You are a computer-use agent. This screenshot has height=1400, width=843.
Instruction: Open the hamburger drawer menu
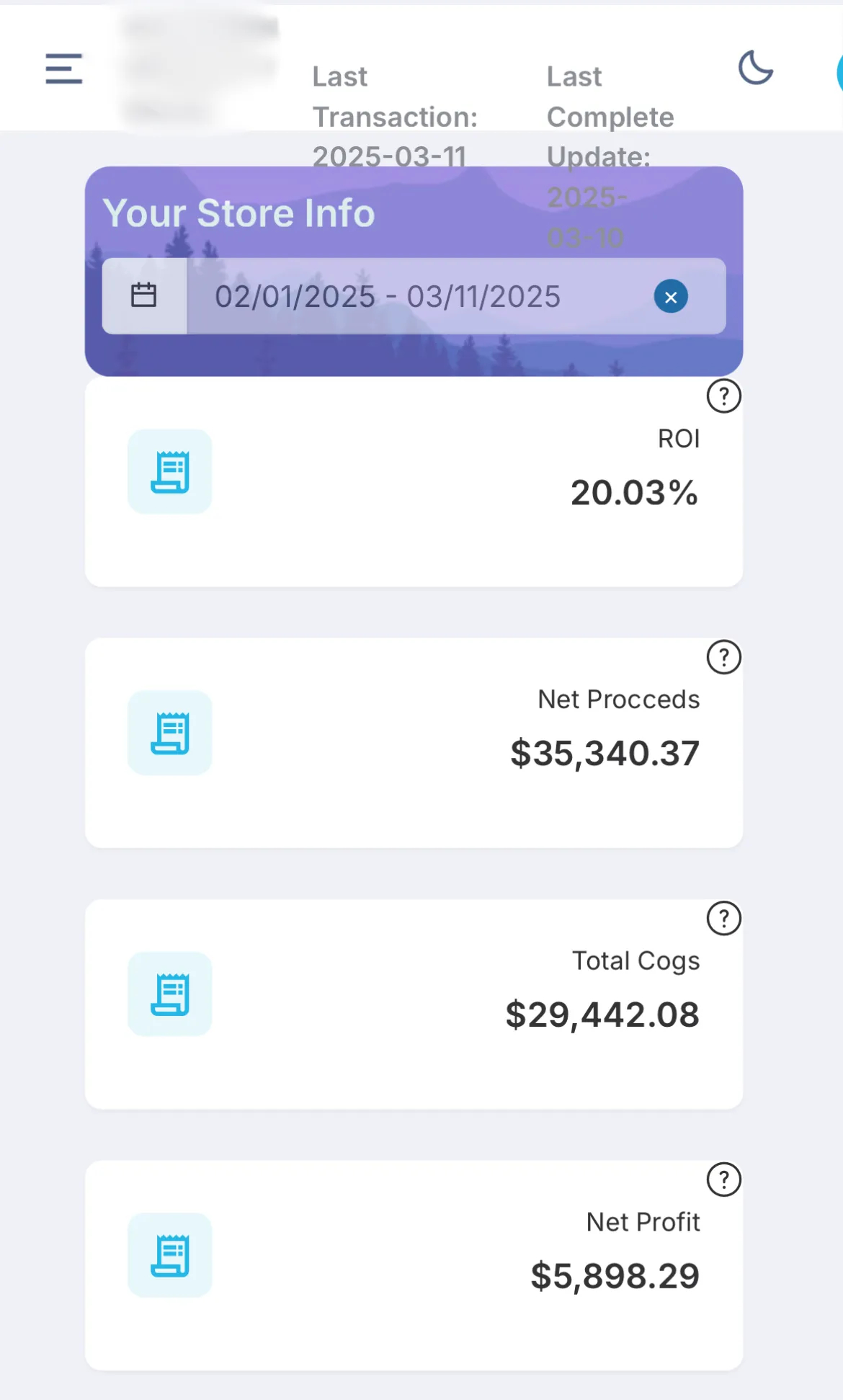coord(63,69)
